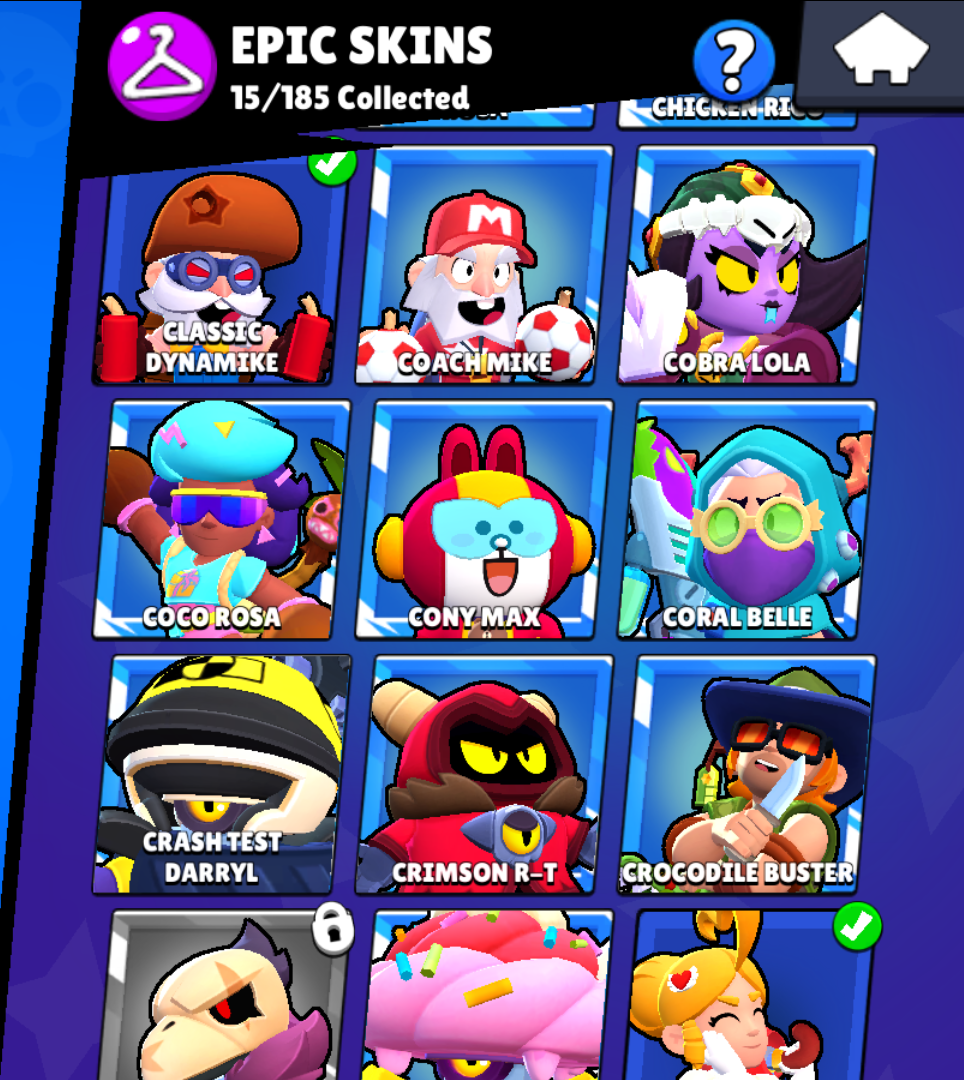Select the Crimson R-T skin
Screen dimensions: 964x1080
[484, 775]
